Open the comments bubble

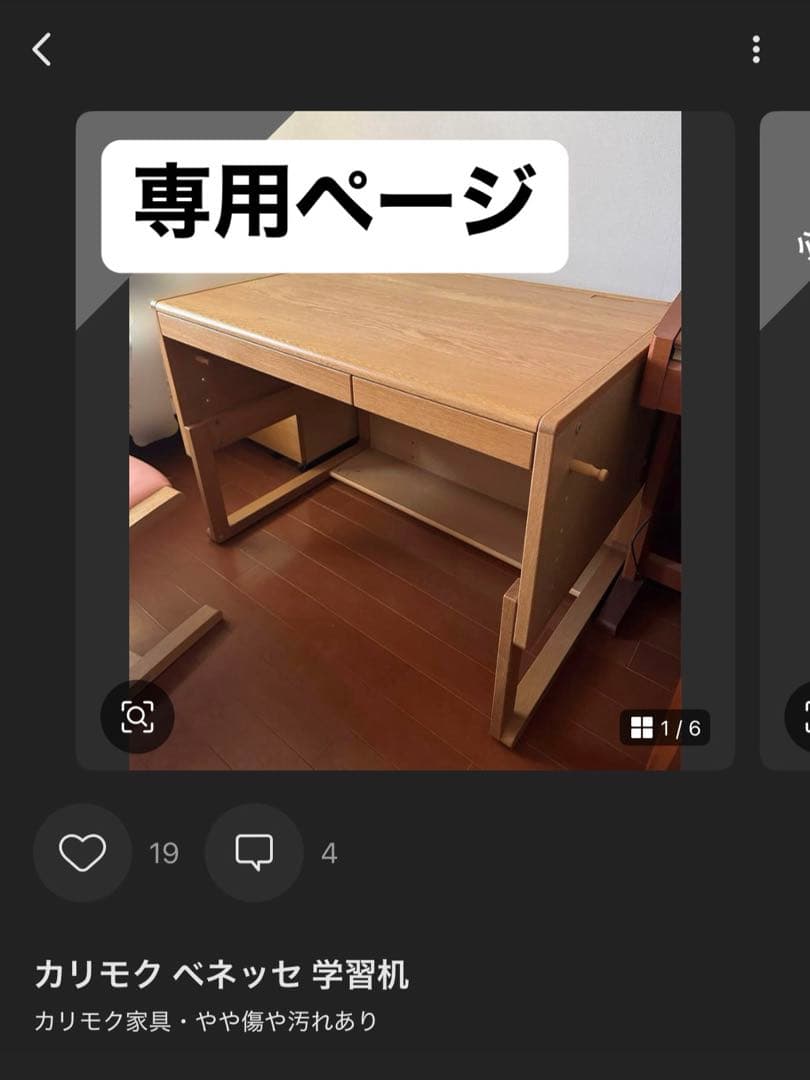point(254,853)
